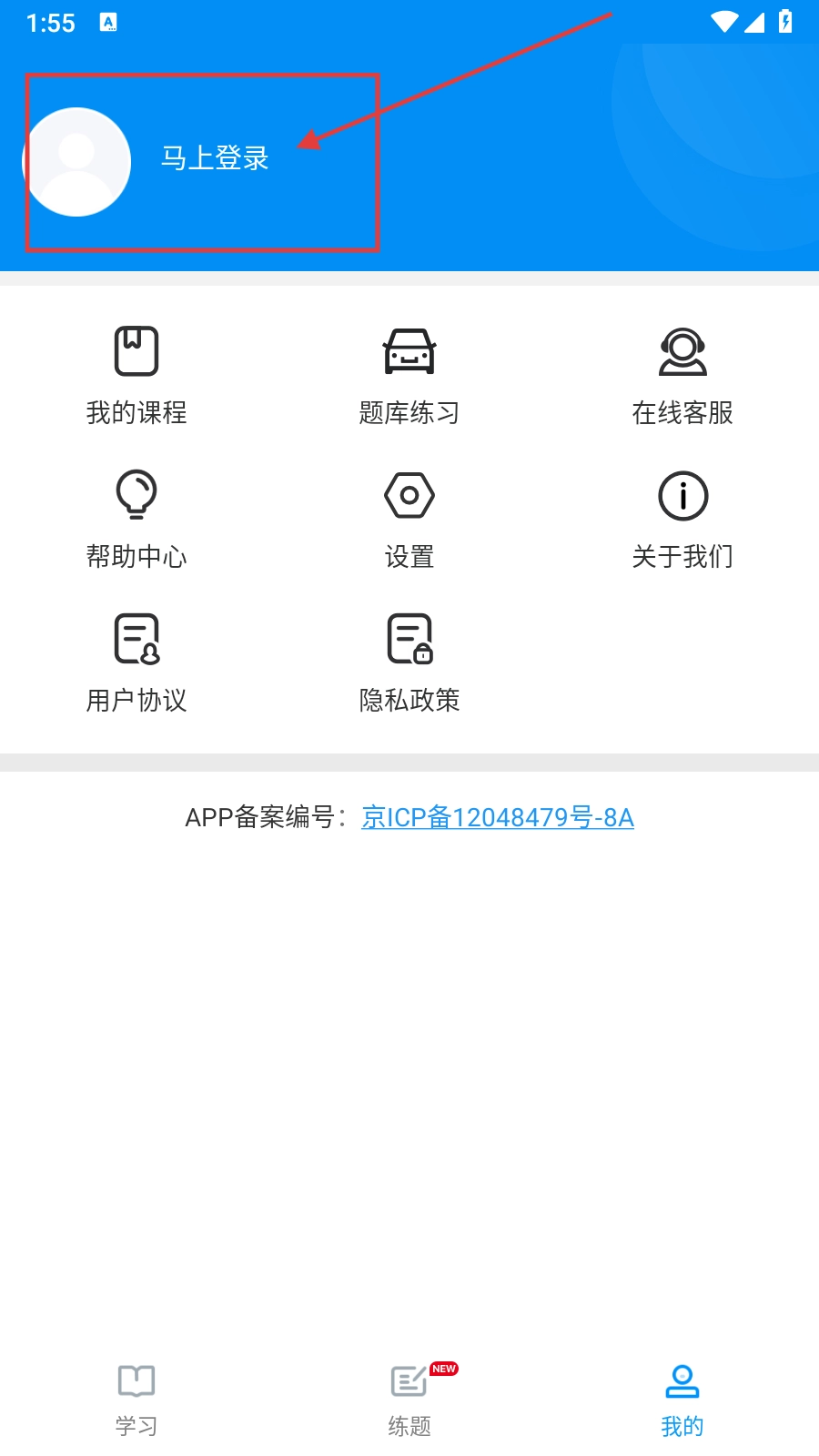Open 设置
819x1456 pixels.
click(x=409, y=519)
